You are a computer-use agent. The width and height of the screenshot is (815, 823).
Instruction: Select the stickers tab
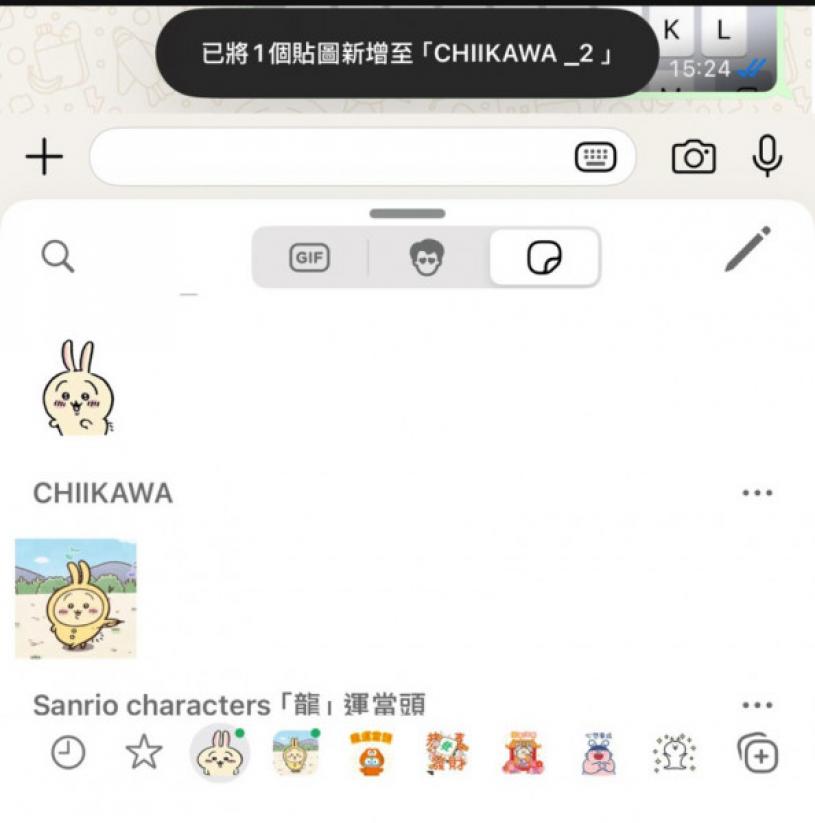tap(544, 258)
